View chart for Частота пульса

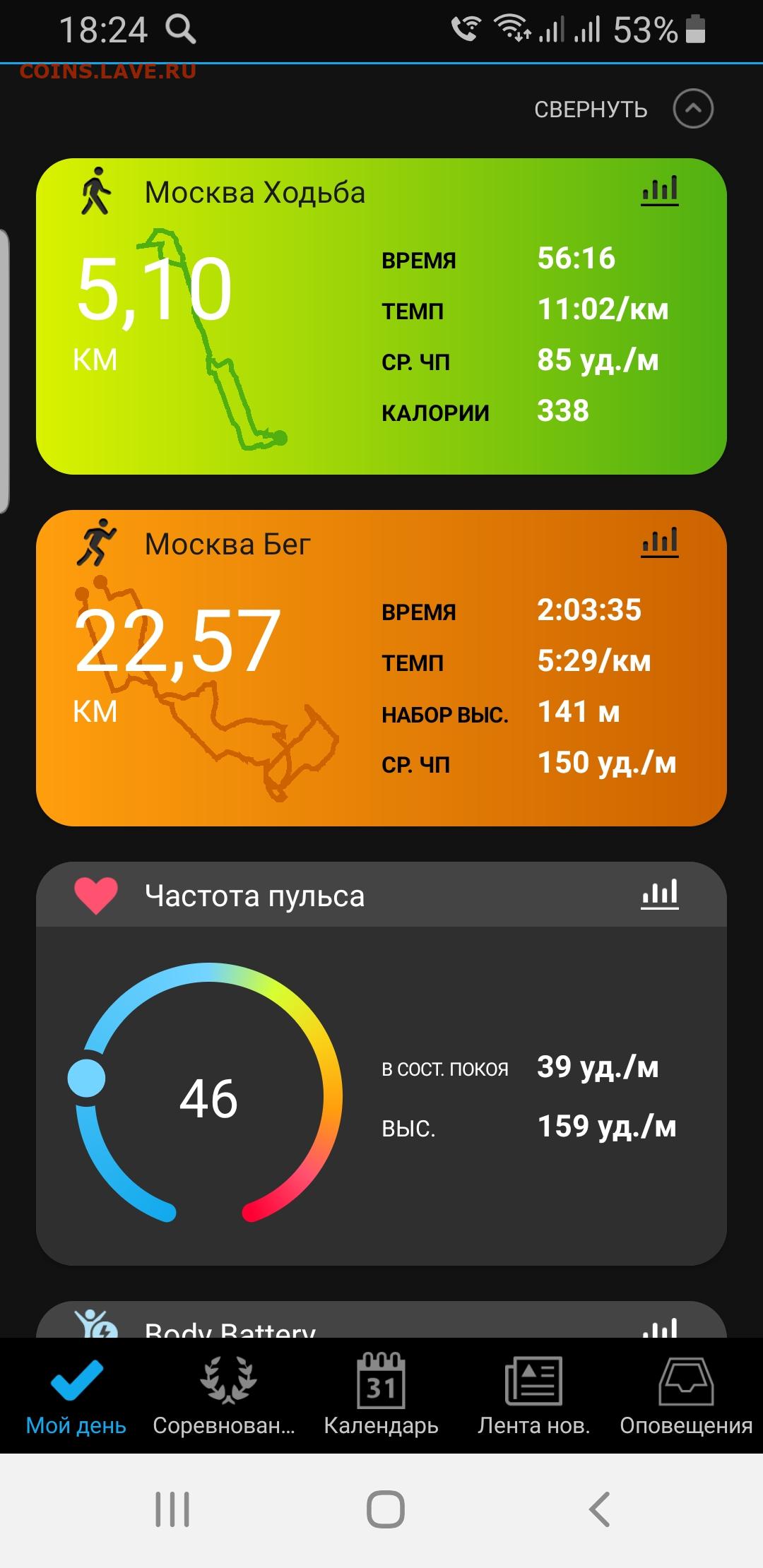click(x=659, y=894)
